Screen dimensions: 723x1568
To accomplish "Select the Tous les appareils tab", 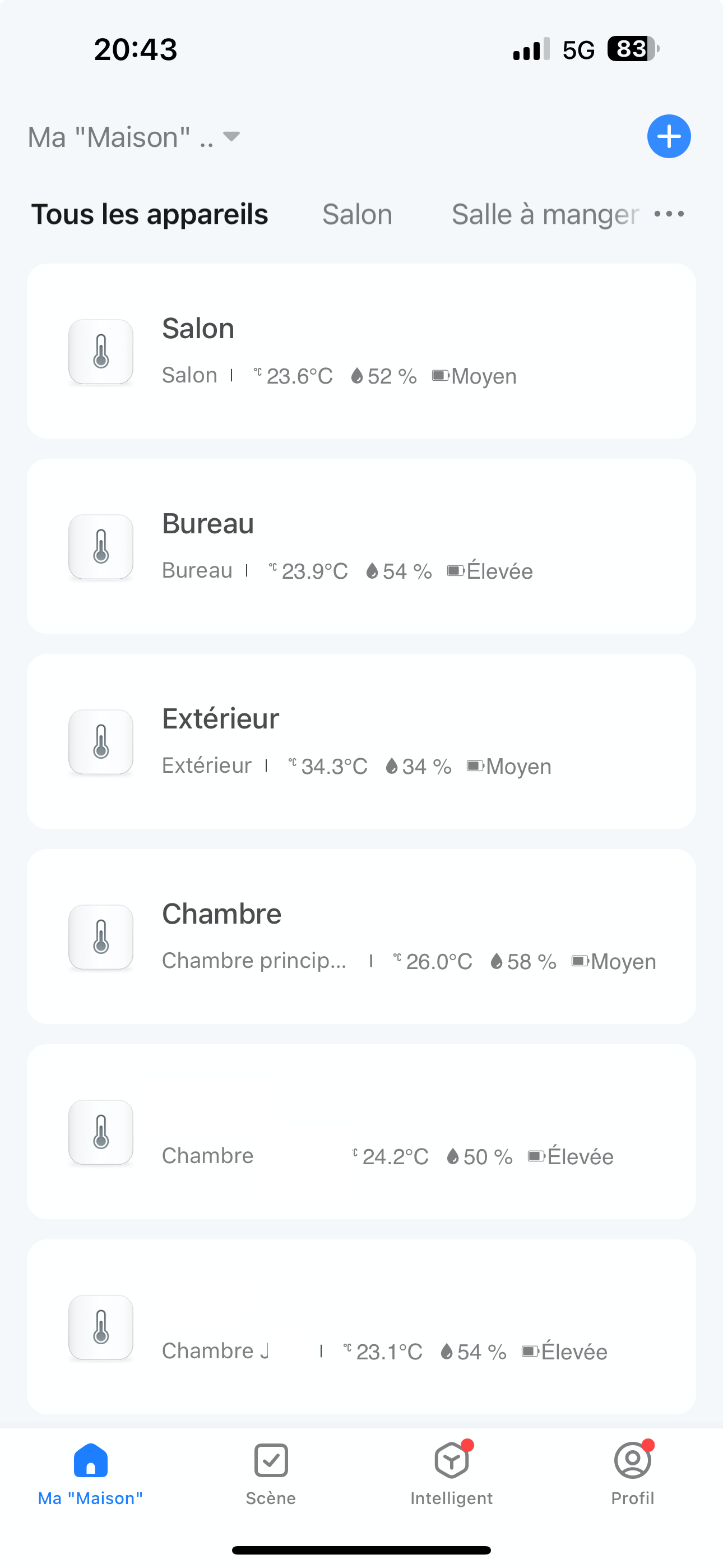I will (150, 214).
